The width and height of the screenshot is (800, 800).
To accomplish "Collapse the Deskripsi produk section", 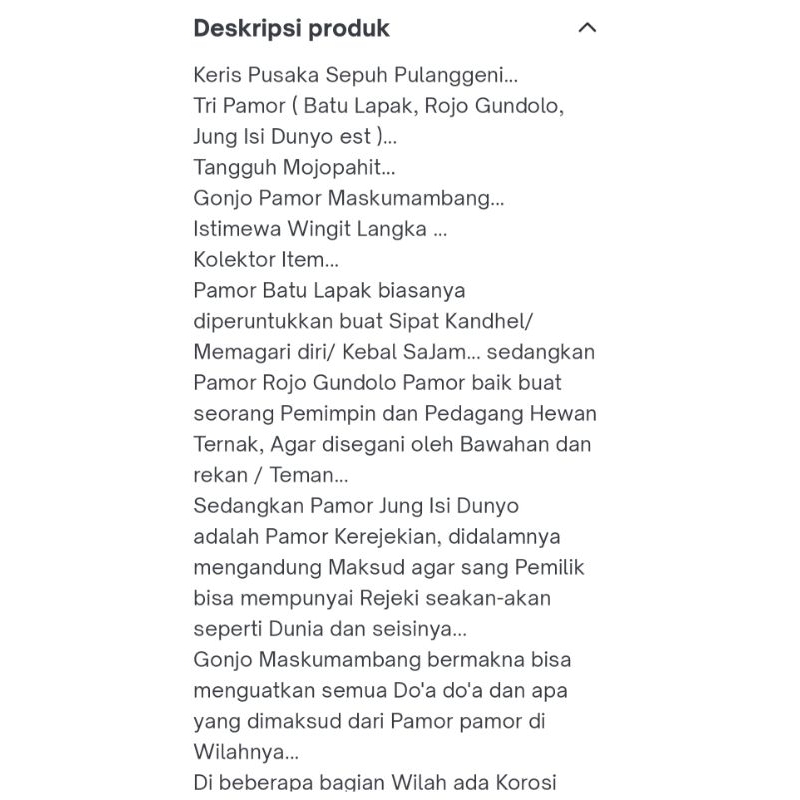I will coord(587,28).
